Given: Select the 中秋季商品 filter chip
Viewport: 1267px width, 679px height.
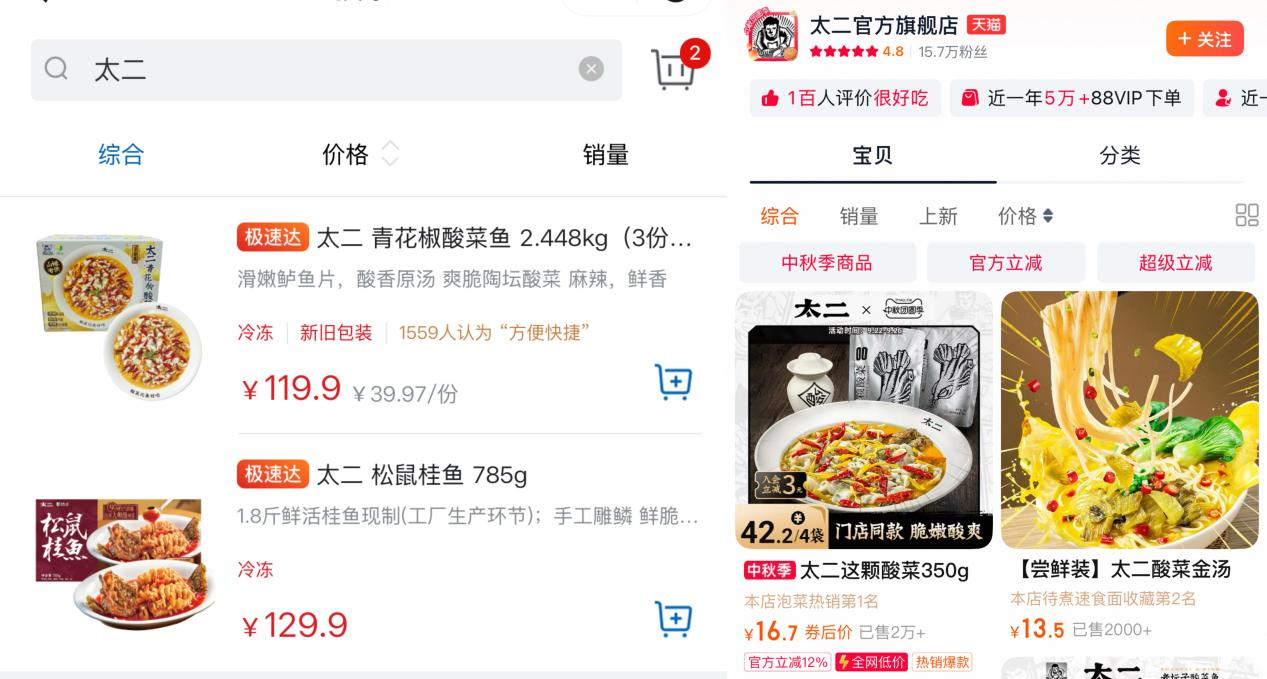Looking at the screenshot, I should click(x=826, y=263).
